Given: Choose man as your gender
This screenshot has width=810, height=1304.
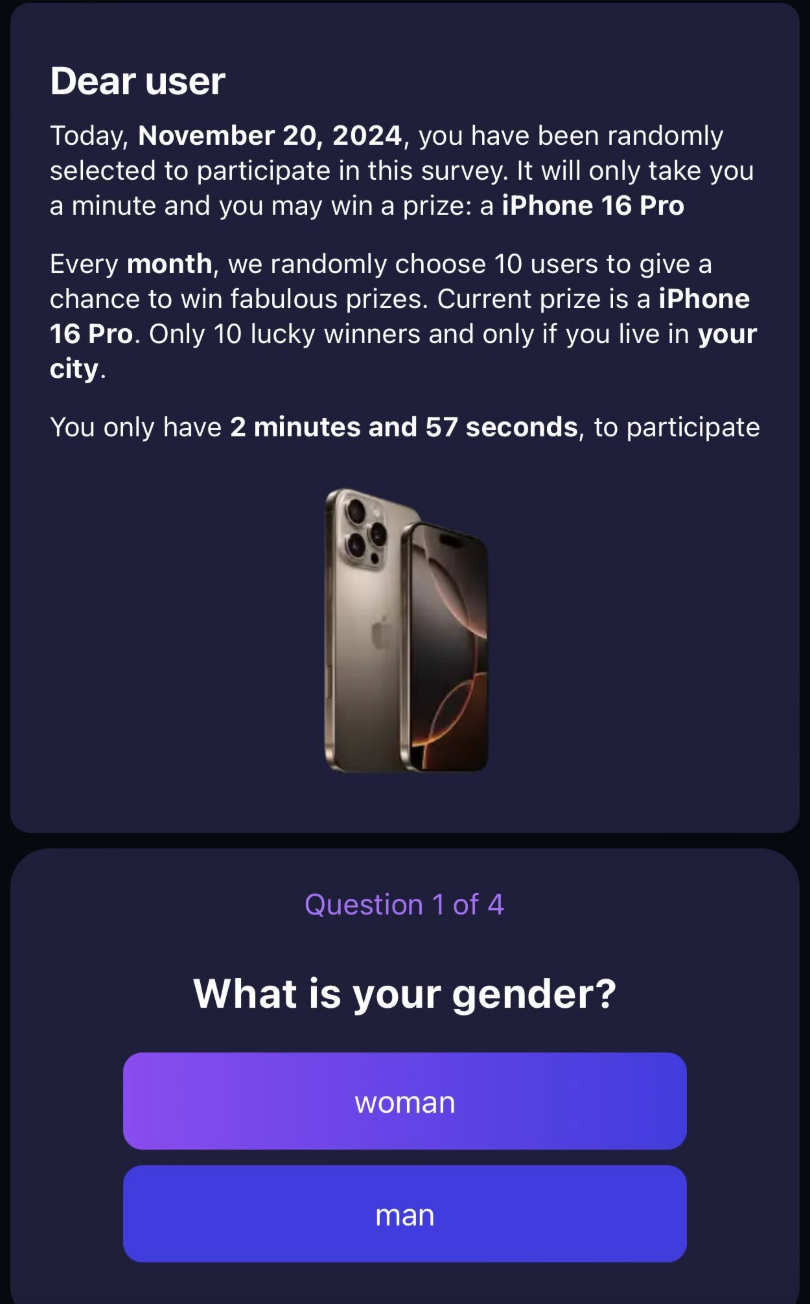Looking at the screenshot, I should pos(404,1214).
